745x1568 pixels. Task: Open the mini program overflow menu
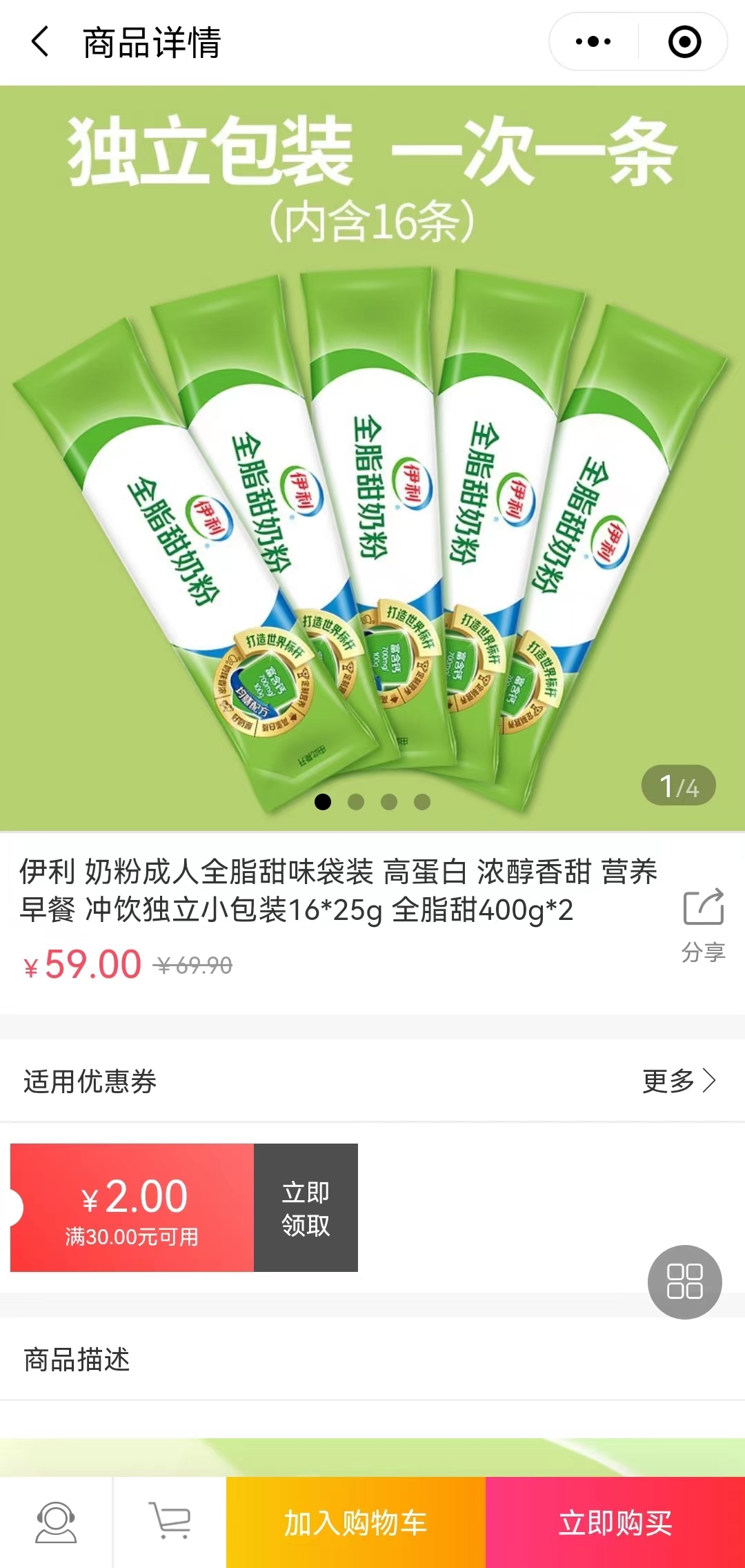click(x=593, y=42)
